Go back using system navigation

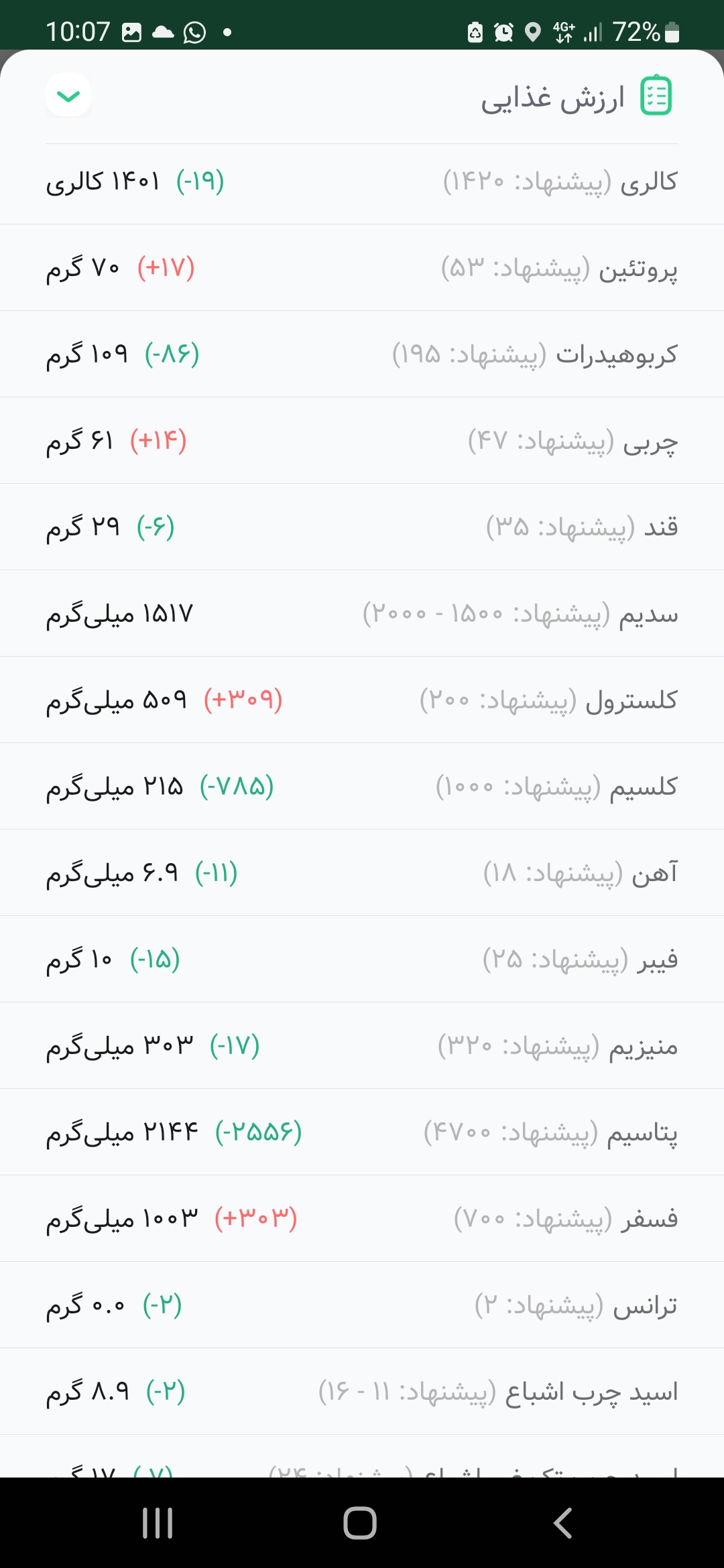[x=563, y=1522]
